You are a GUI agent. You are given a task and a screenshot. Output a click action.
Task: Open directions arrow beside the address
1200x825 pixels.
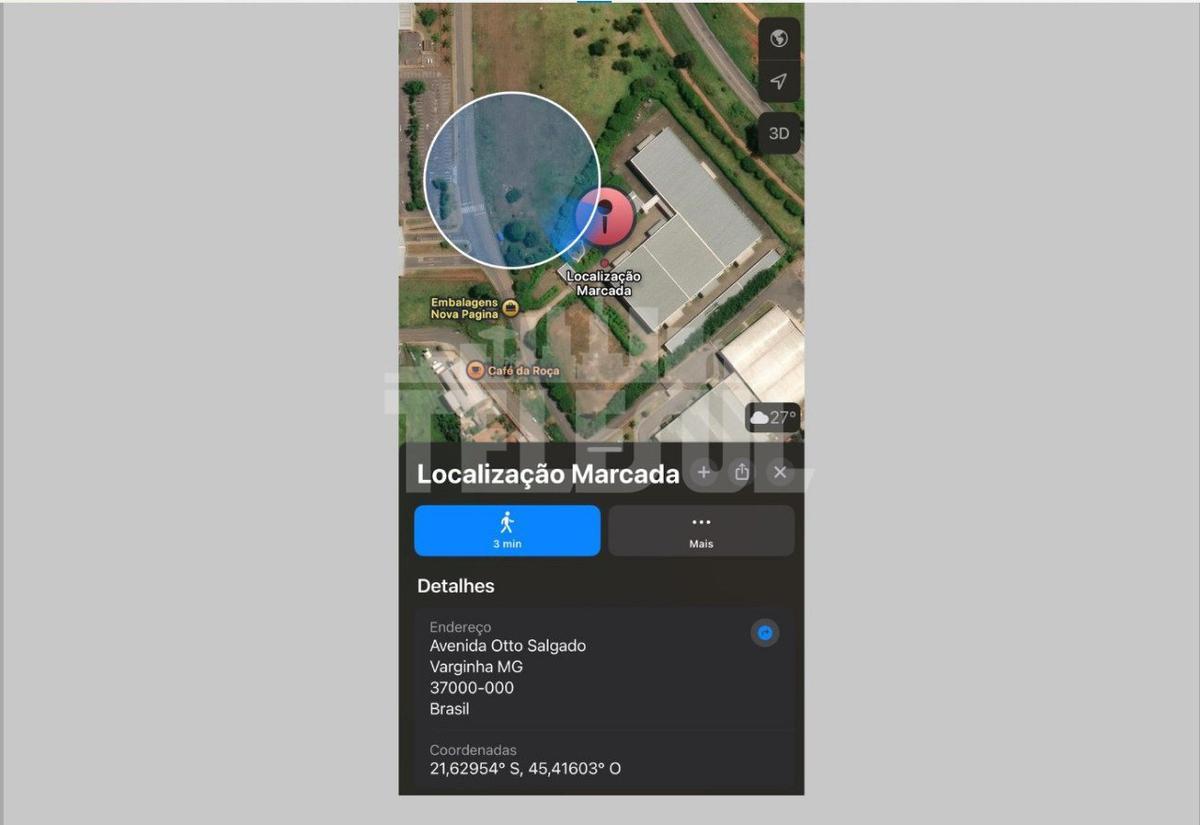[765, 633]
